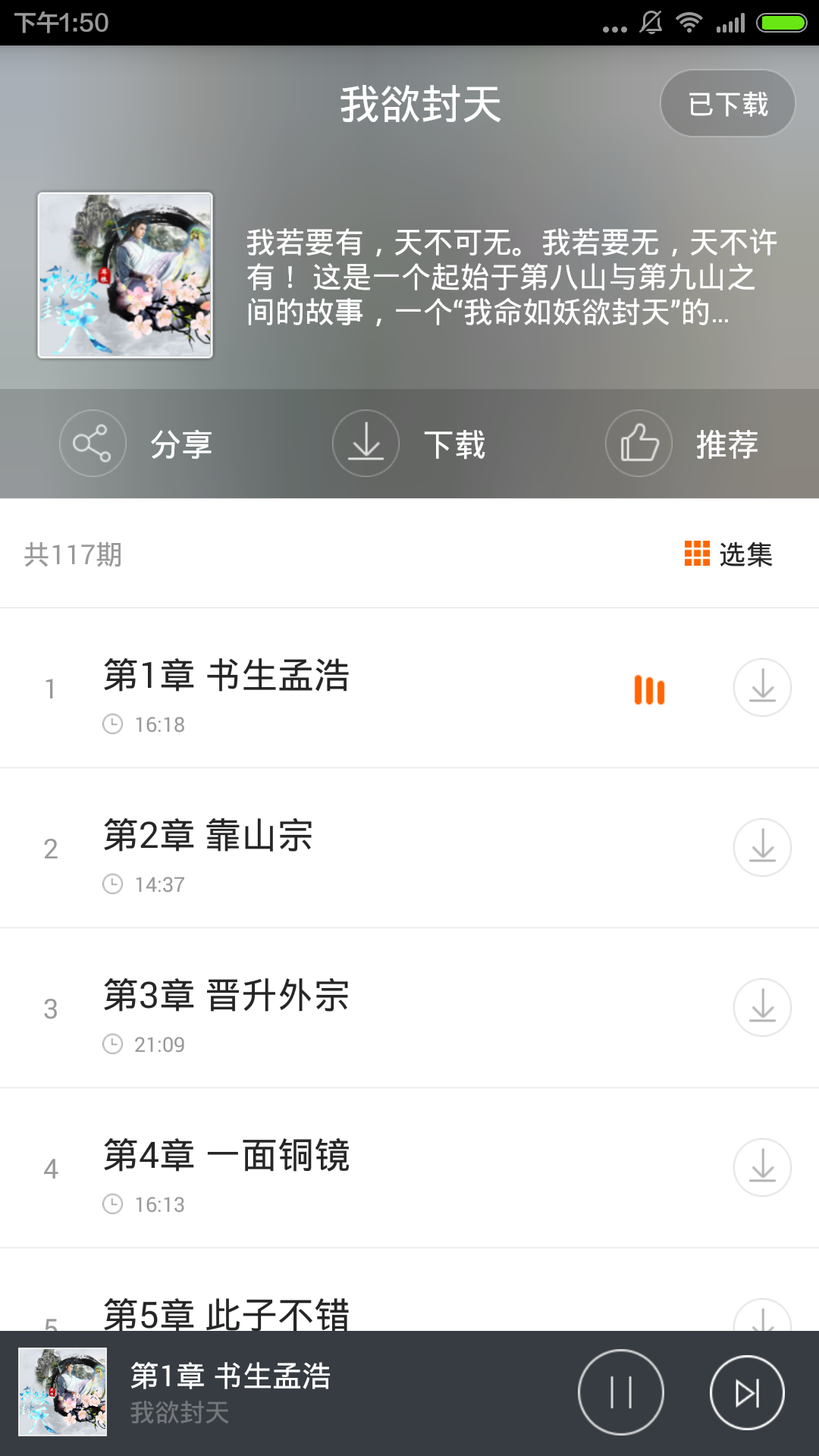Tap the download icon next to 第1章 书生孟浩
The image size is (819, 1456).
click(761, 688)
